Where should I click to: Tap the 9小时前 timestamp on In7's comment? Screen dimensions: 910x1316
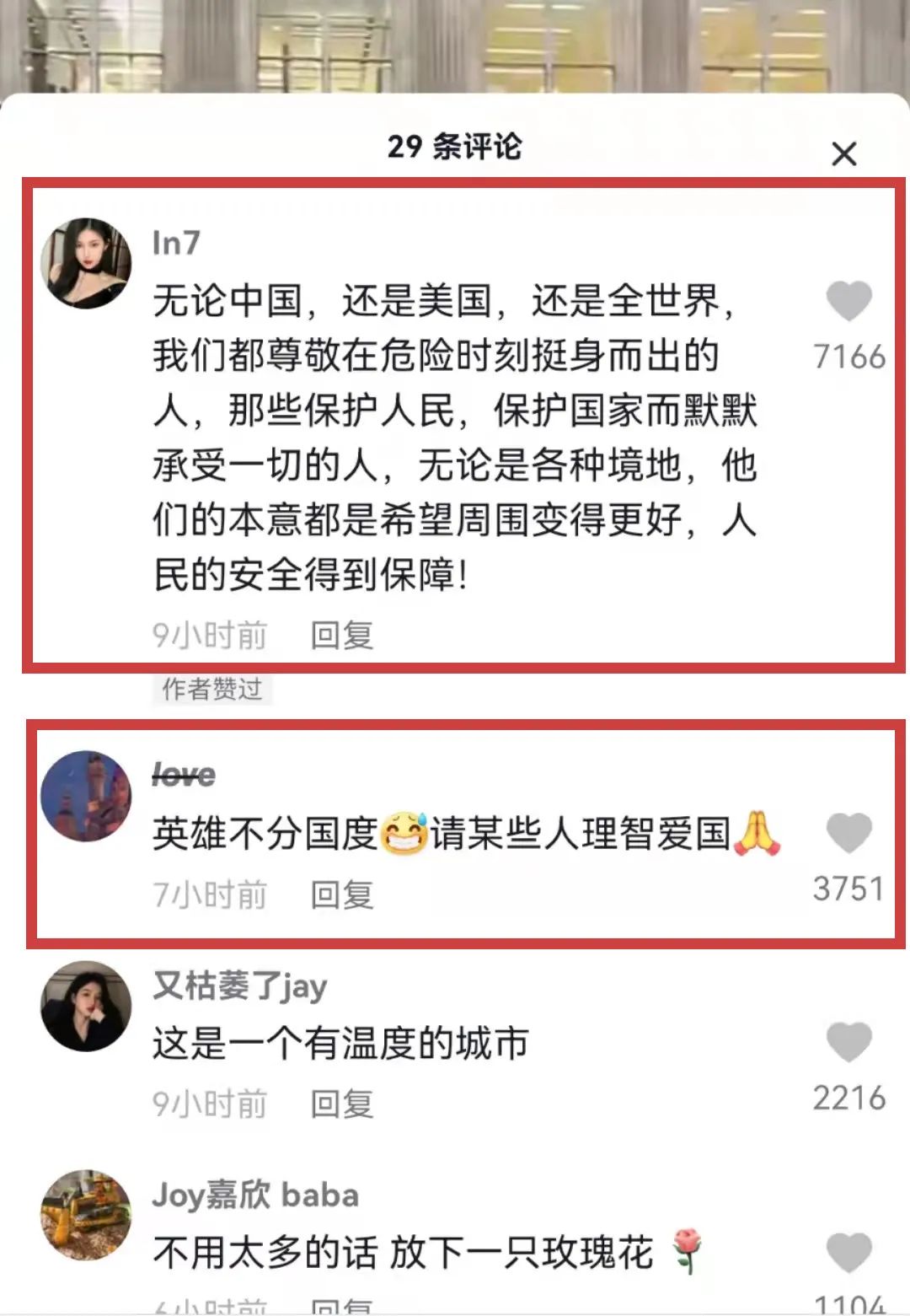pos(207,637)
